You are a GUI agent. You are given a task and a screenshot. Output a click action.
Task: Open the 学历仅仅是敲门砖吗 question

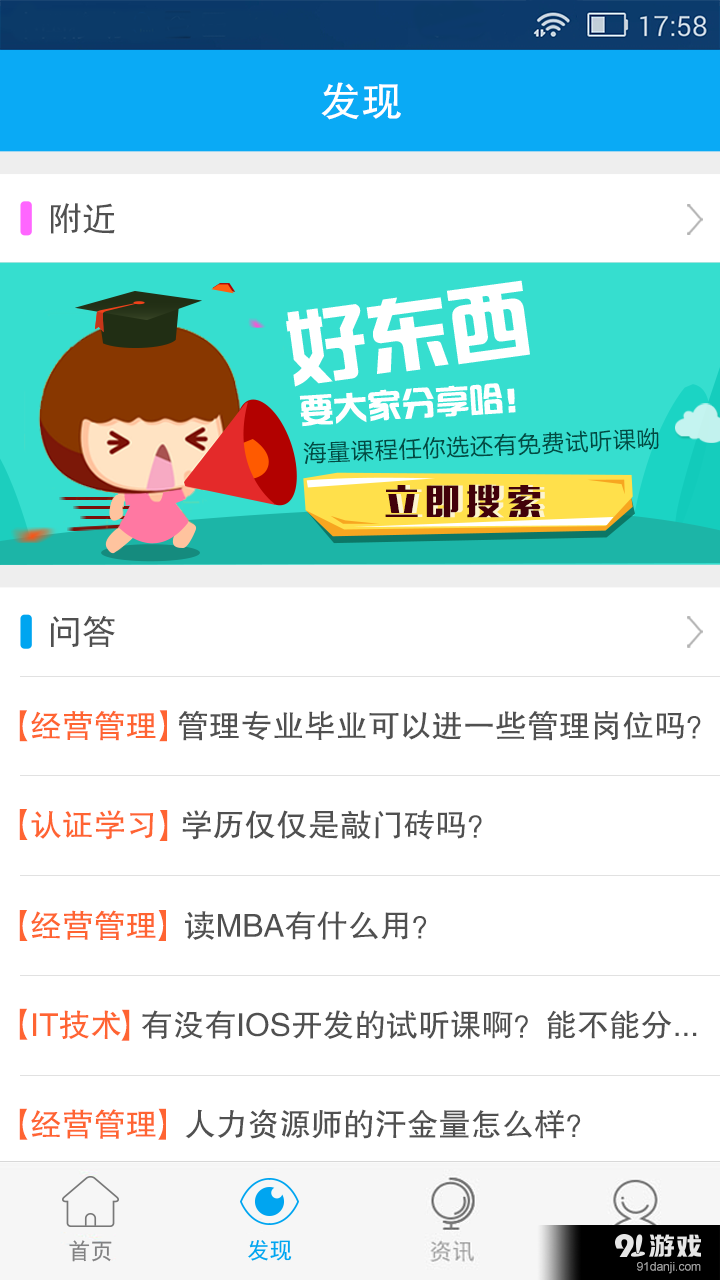click(360, 827)
